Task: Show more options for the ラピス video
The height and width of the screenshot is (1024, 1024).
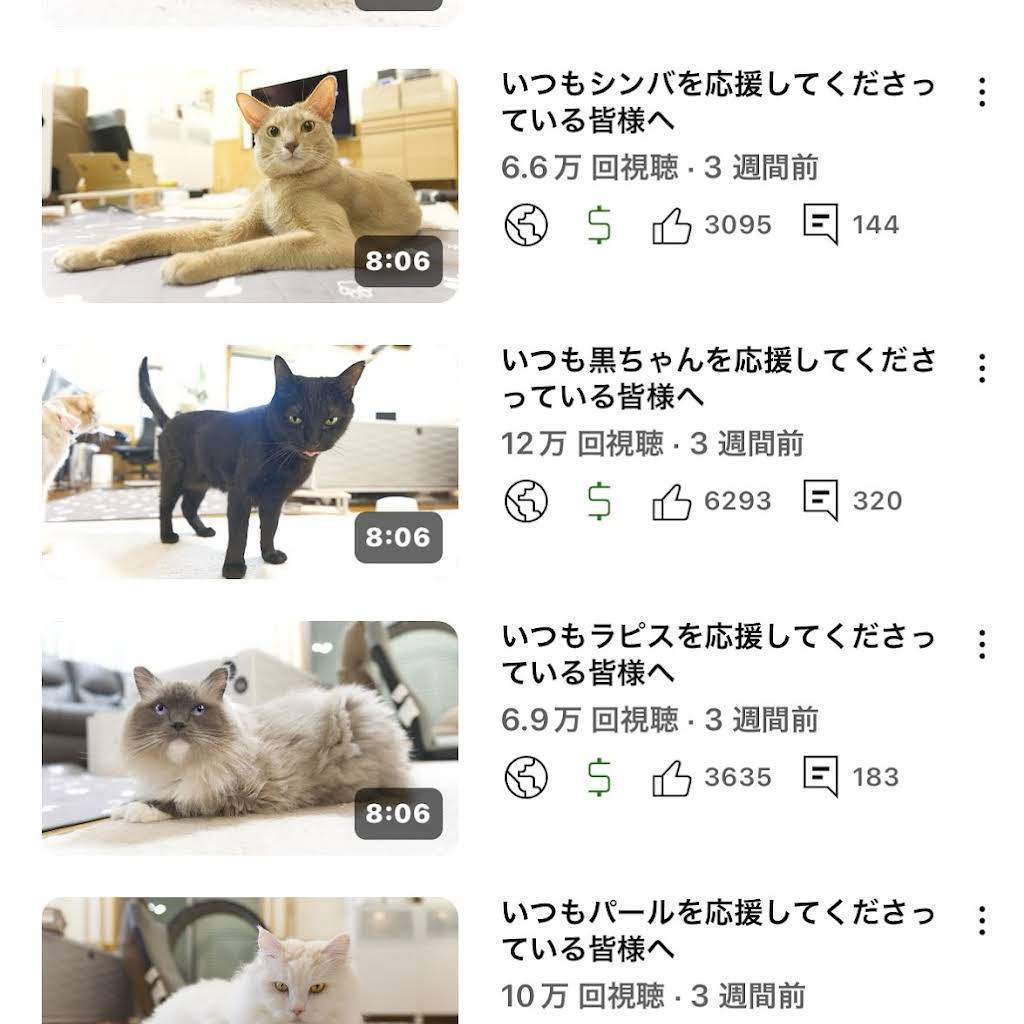Action: tap(982, 645)
